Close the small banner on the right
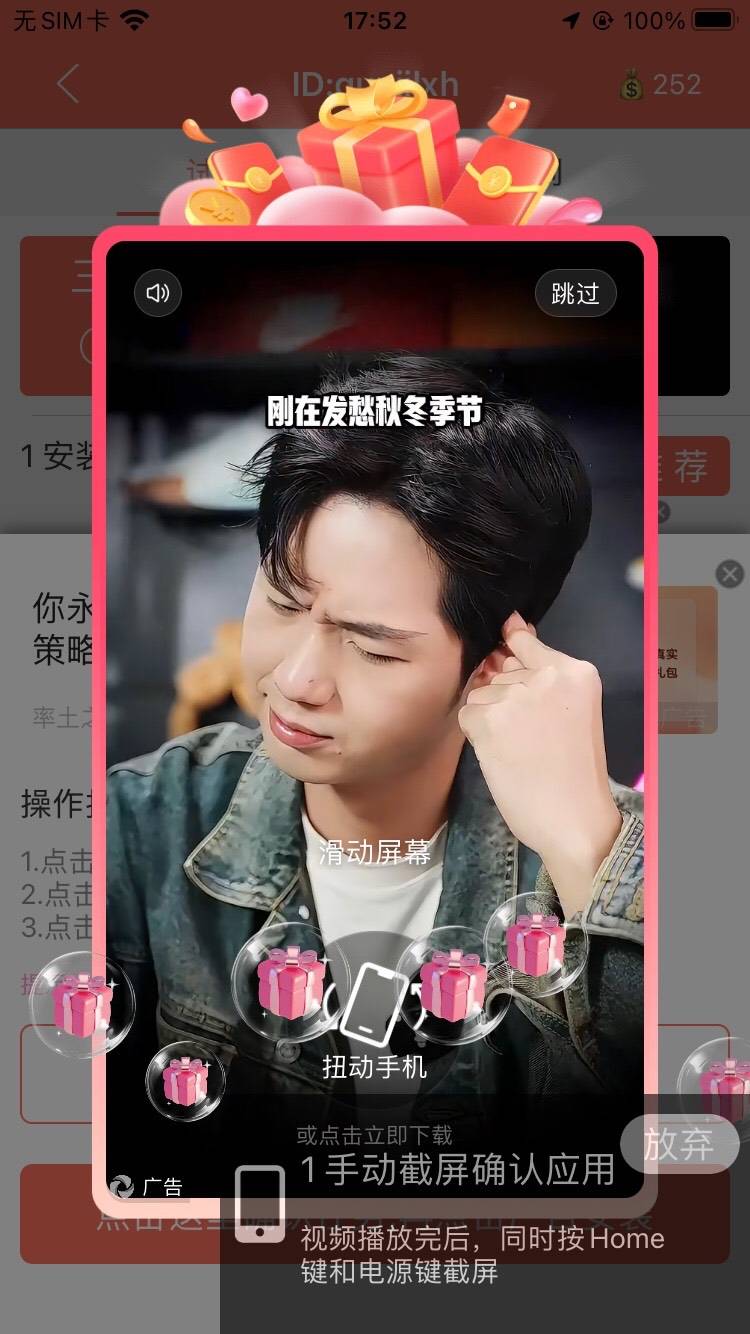This screenshot has width=750, height=1334. (730, 574)
